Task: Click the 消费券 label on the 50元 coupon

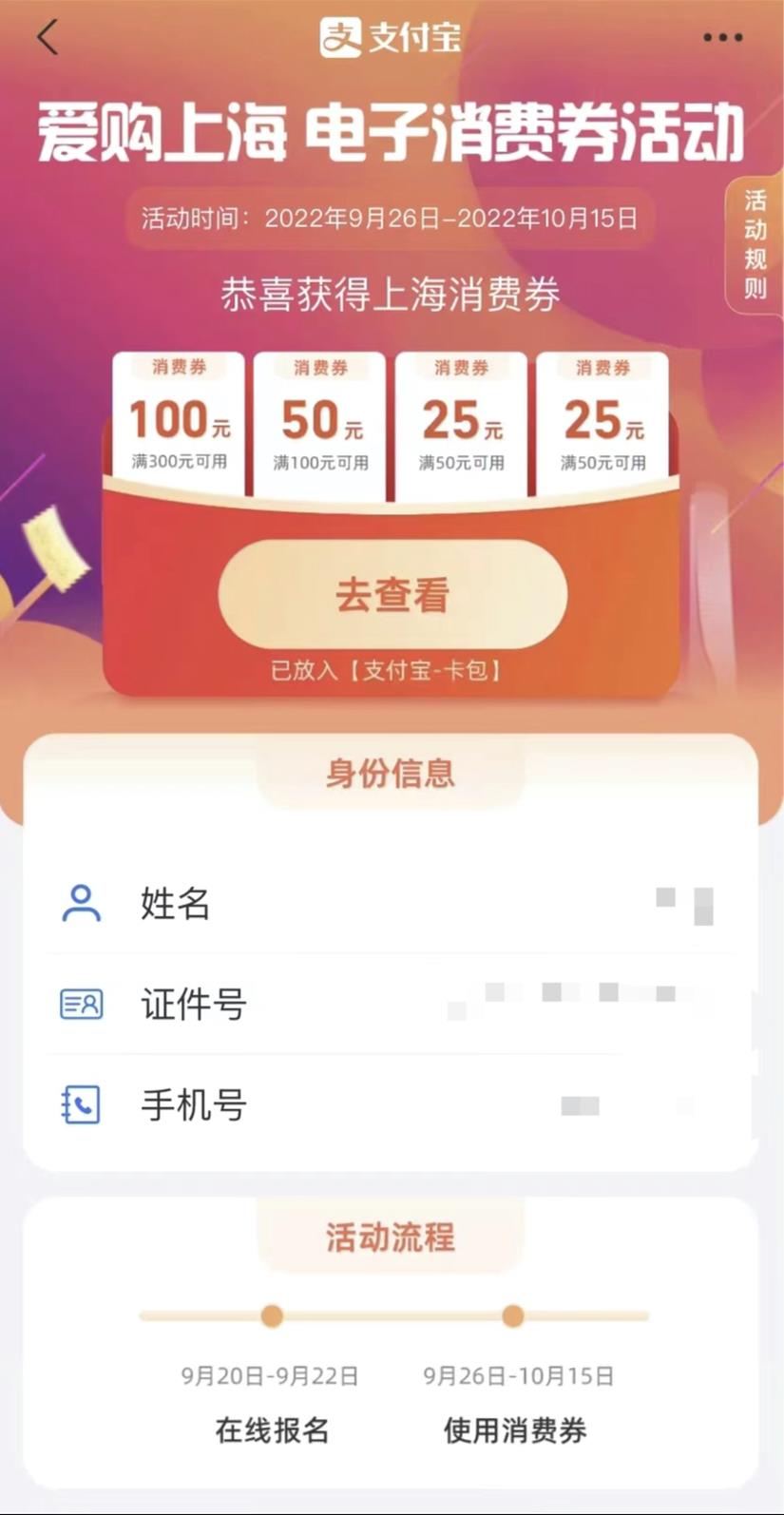Action: click(x=318, y=365)
